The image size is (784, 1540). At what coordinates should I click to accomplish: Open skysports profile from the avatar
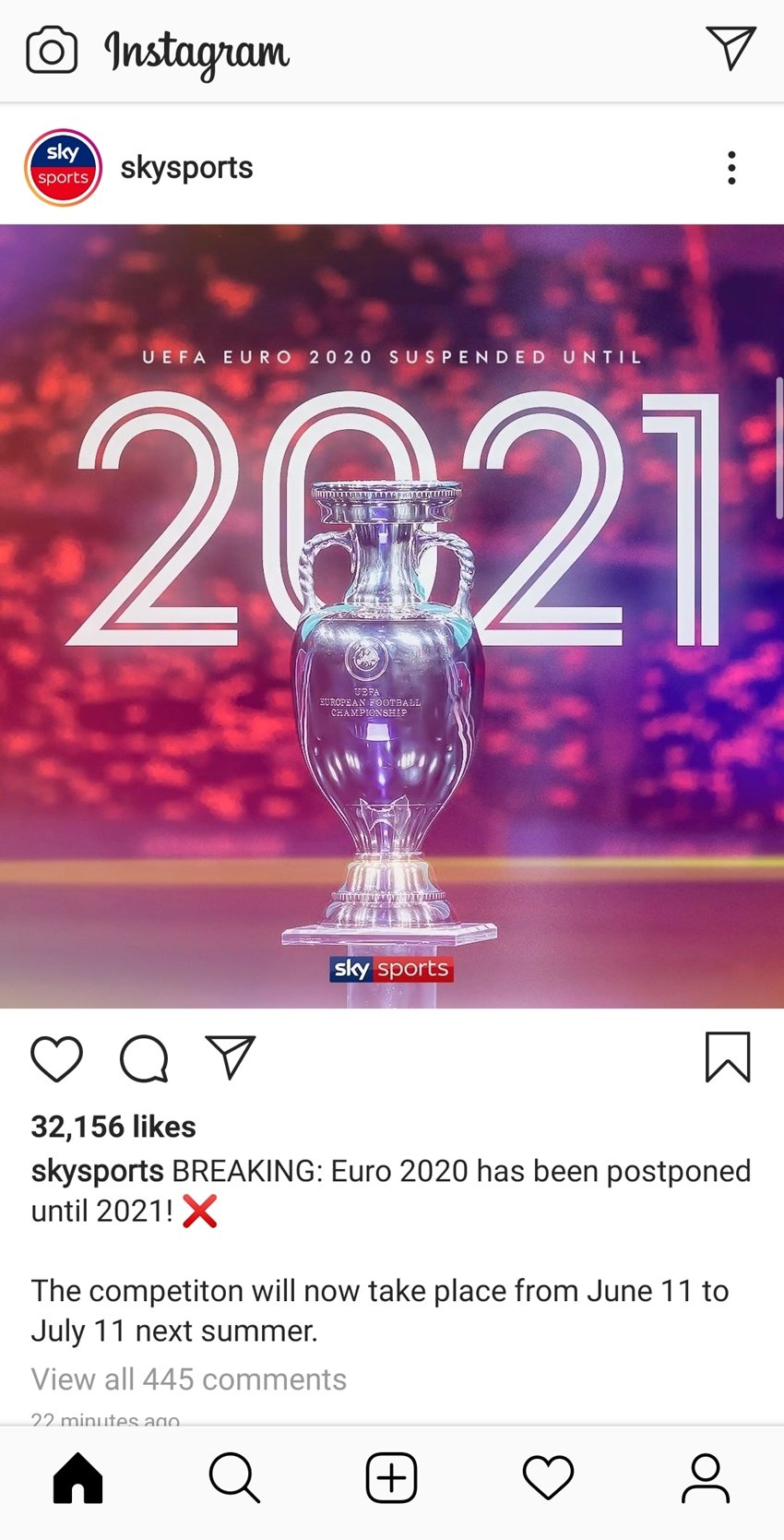point(63,167)
